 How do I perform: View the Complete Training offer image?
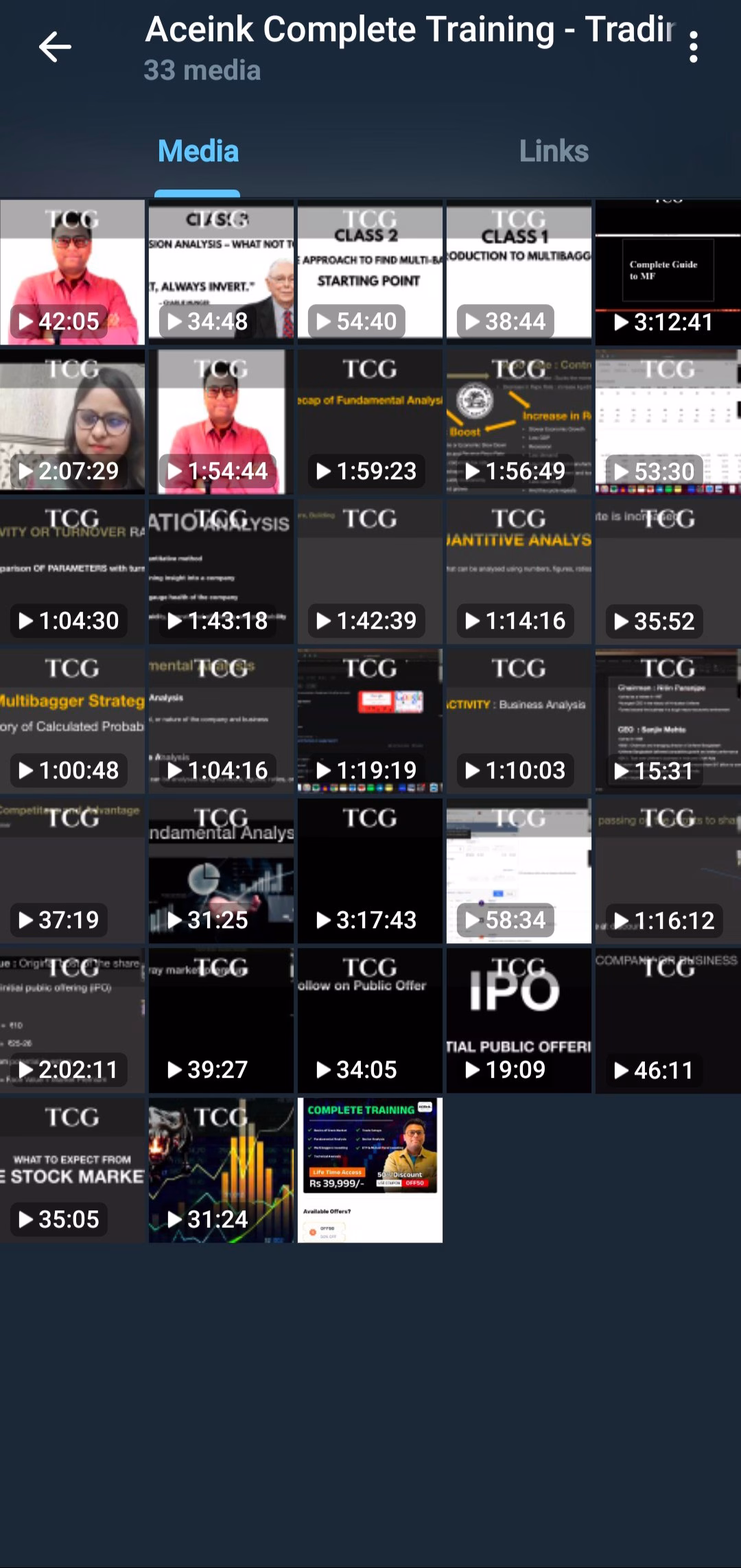coord(370,1170)
